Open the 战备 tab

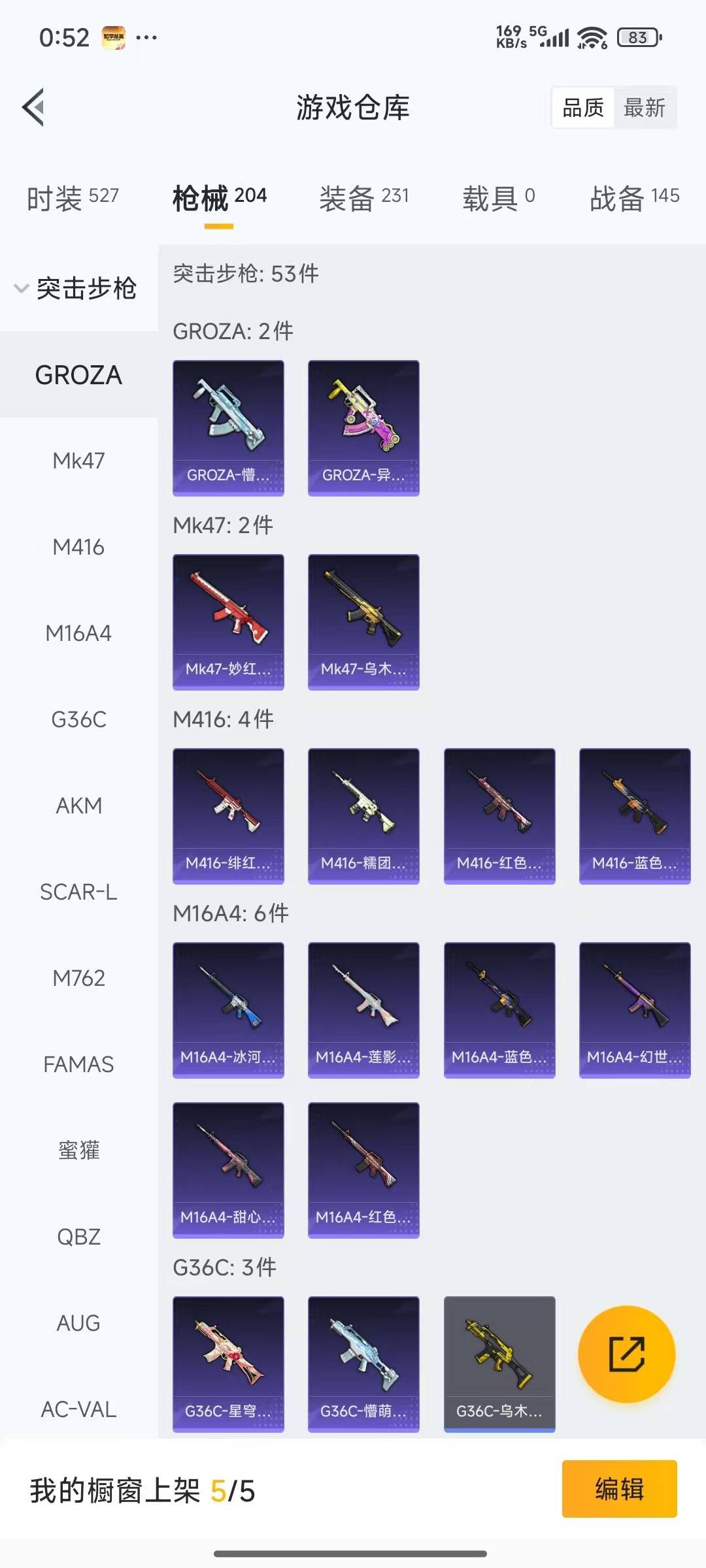[x=634, y=197]
